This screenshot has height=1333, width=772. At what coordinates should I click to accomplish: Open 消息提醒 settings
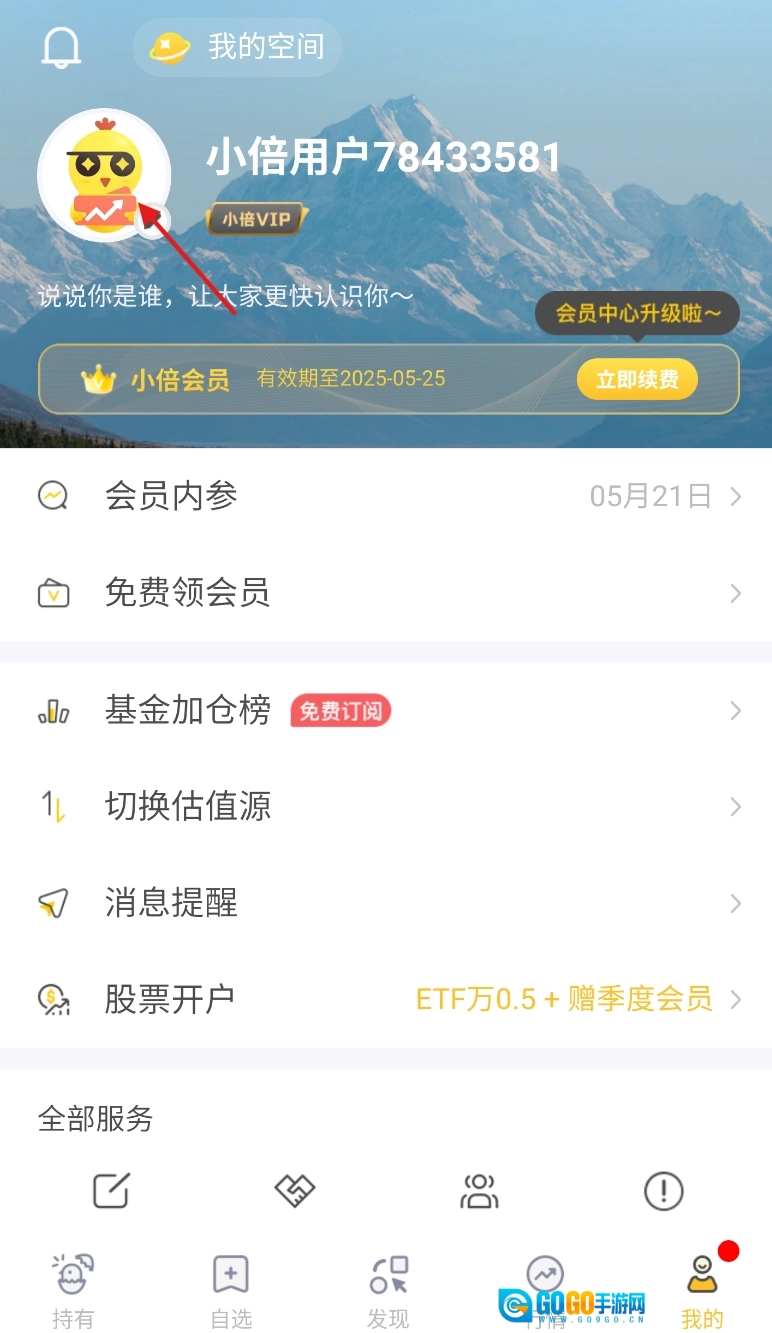tap(386, 903)
